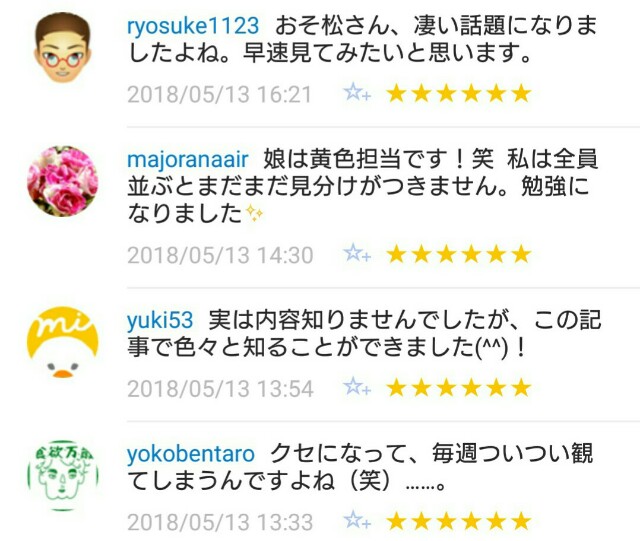Tap yuki53's duck avatar
Screen dimensions: 640x541
[x=59, y=344]
